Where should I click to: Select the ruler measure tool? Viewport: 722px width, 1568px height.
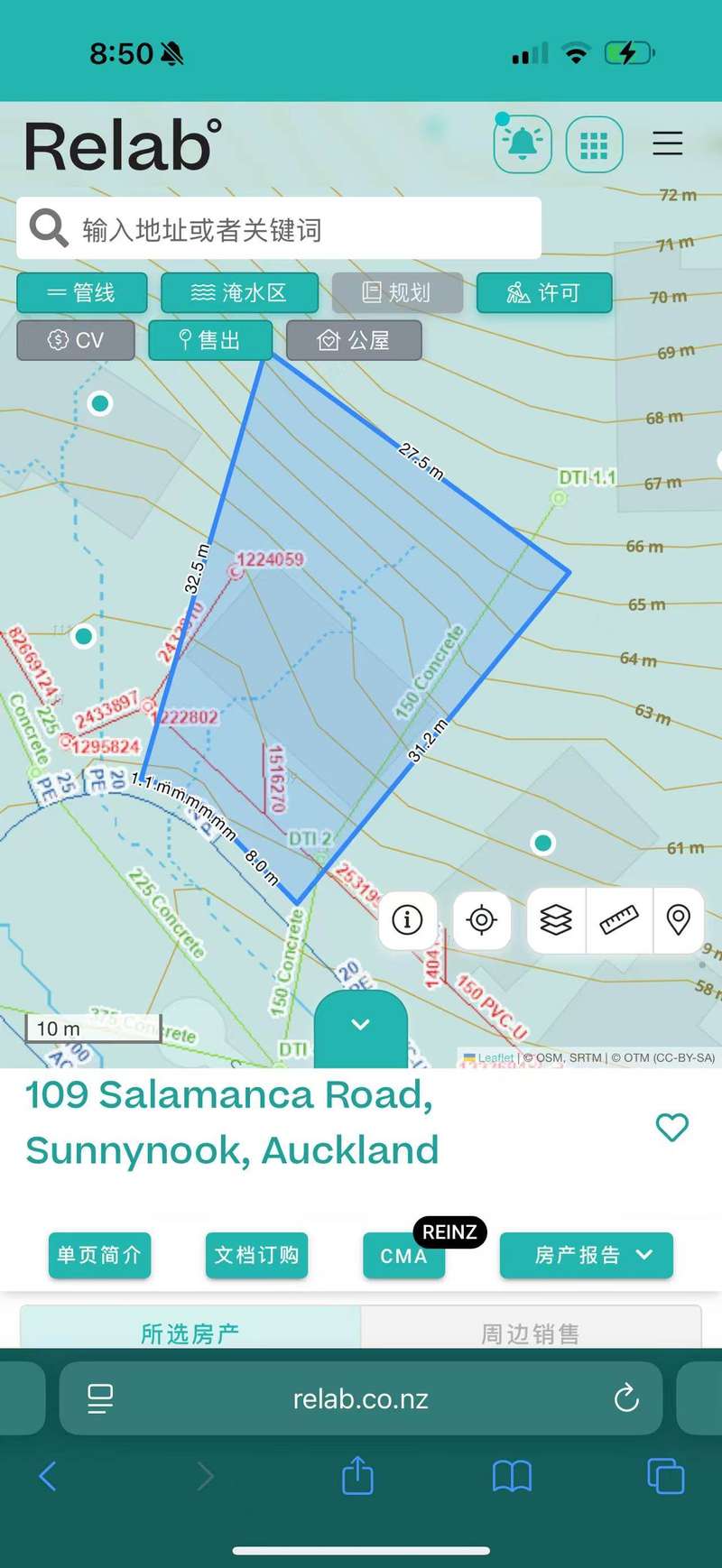coord(619,919)
